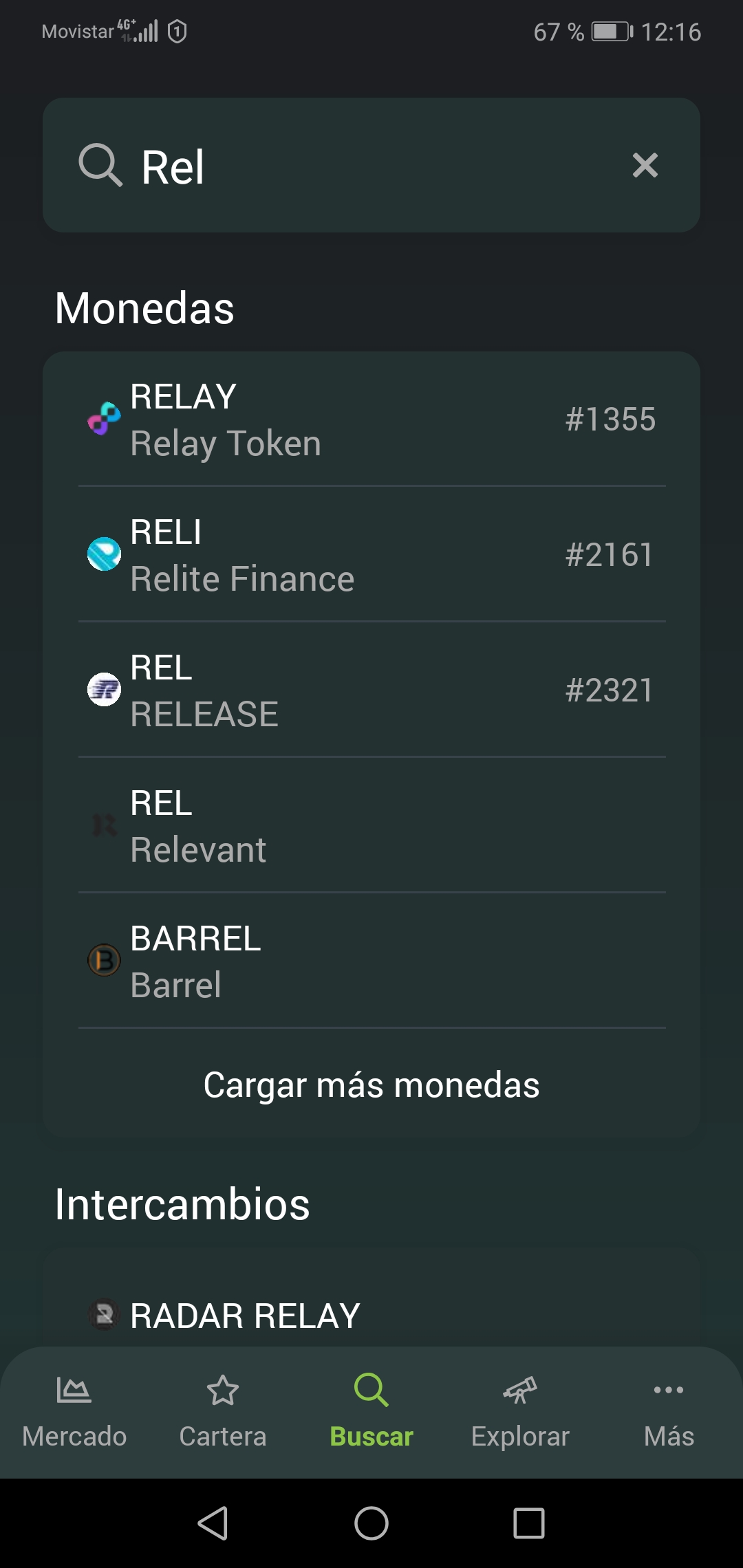
Task: Go back with the system back button
Action: tap(213, 1523)
